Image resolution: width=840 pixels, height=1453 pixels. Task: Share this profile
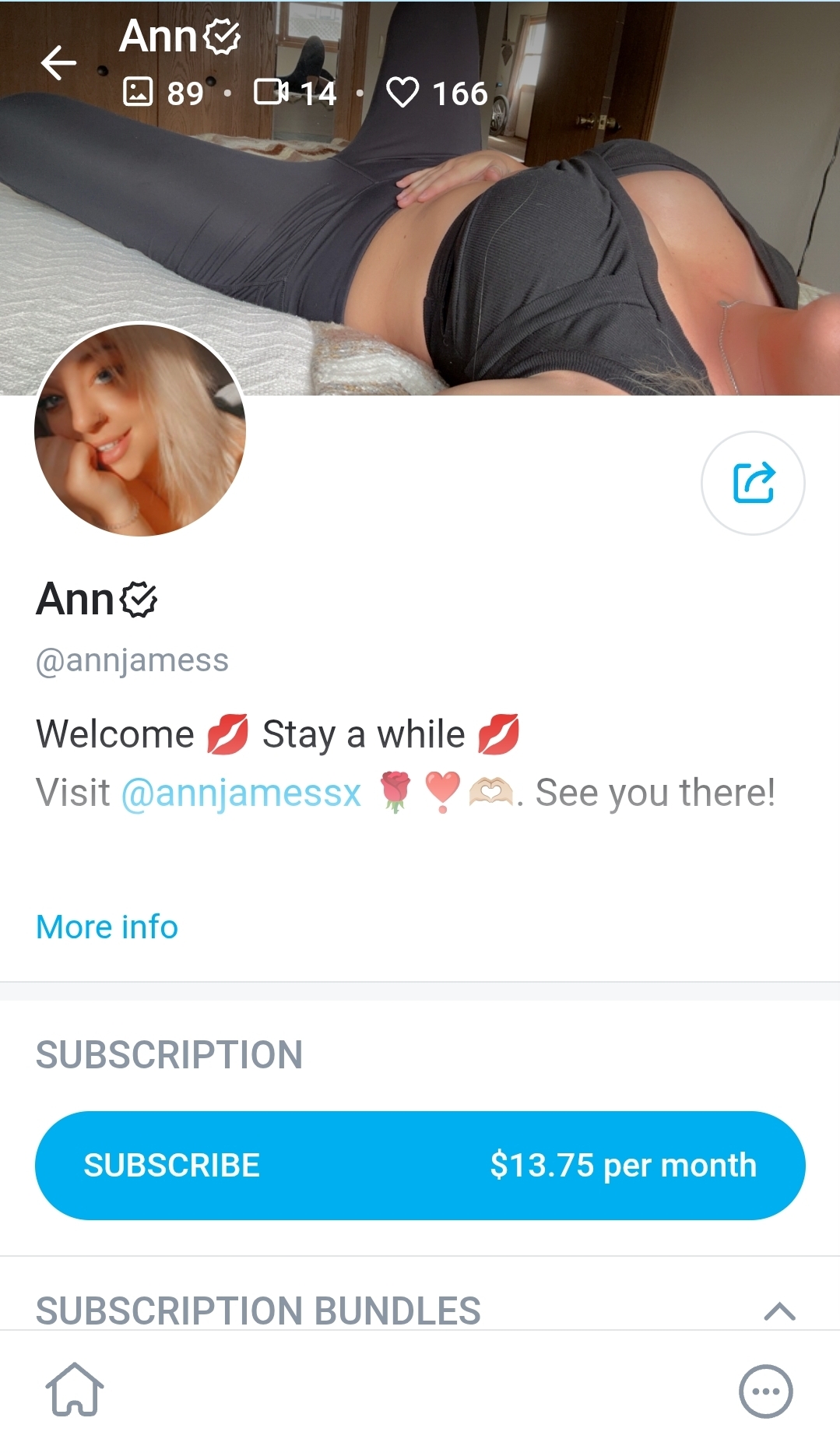point(753,483)
